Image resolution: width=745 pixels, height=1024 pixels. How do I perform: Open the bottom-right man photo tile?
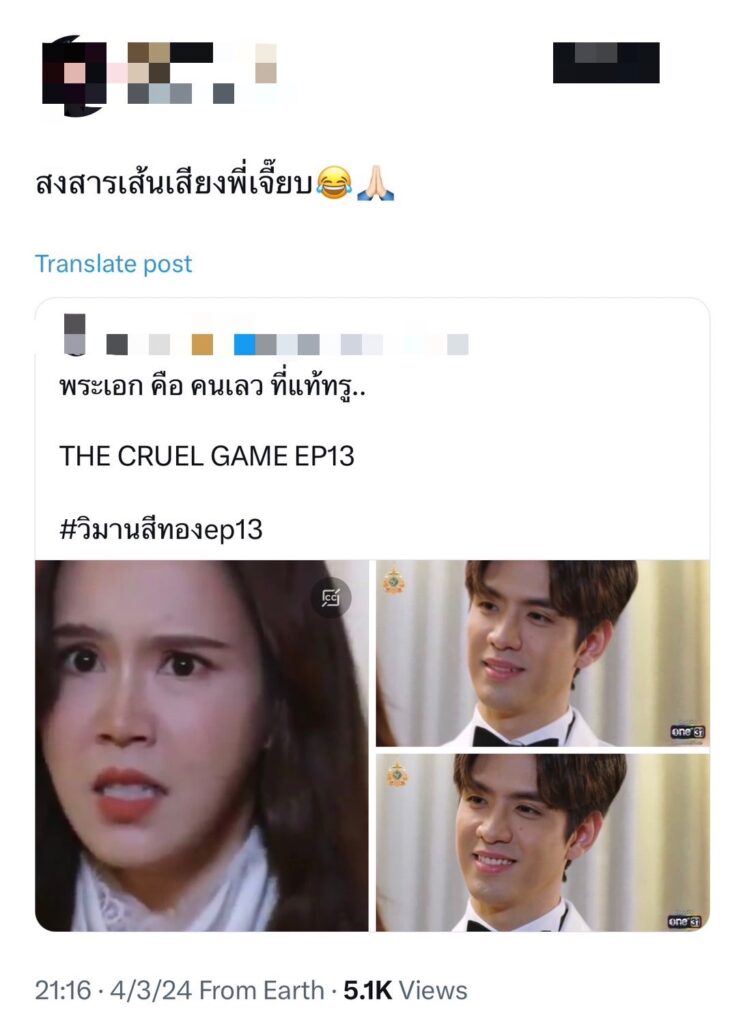coord(542,842)
